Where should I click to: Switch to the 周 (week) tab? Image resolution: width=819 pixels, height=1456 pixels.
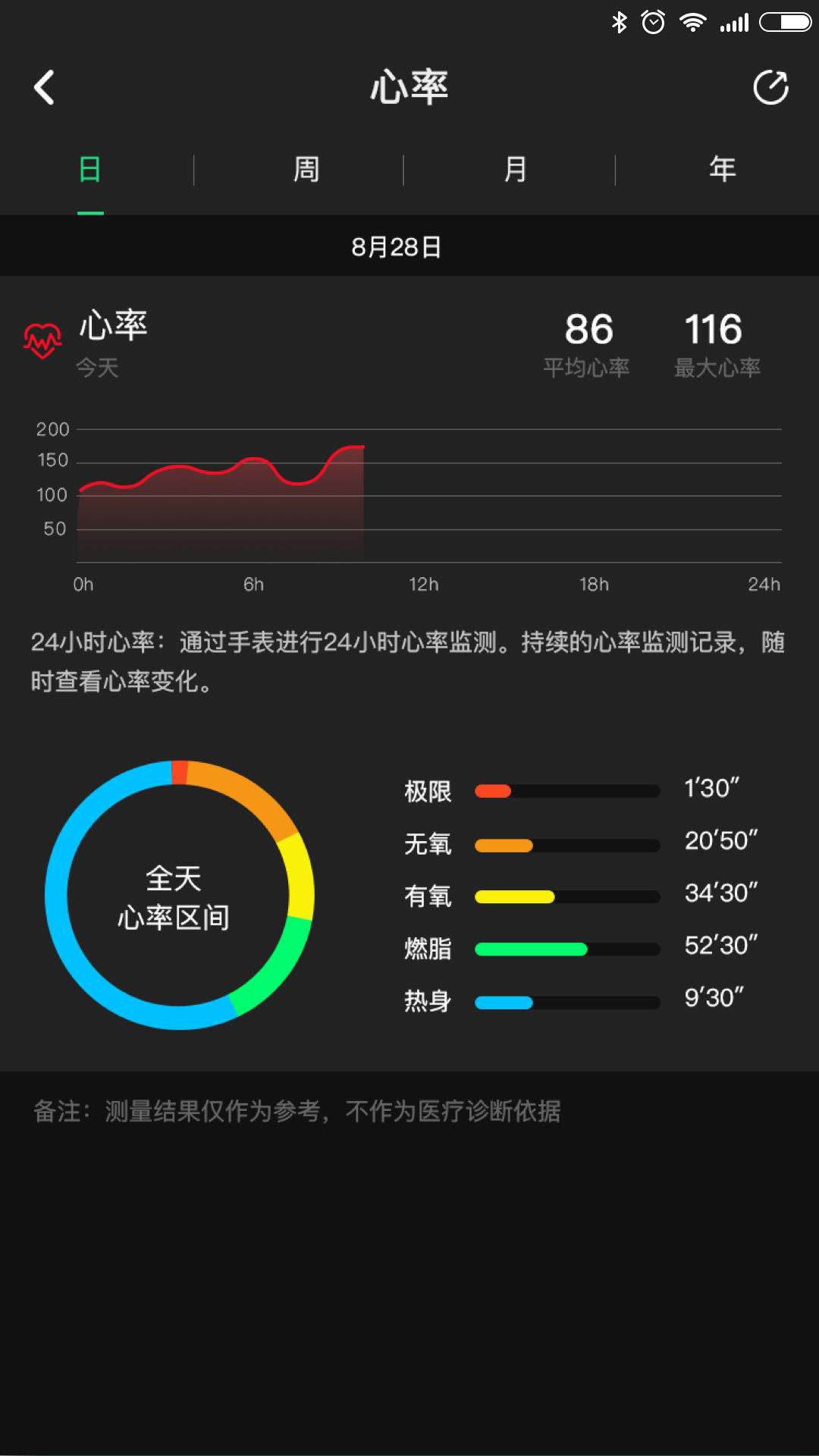(305, 168)
